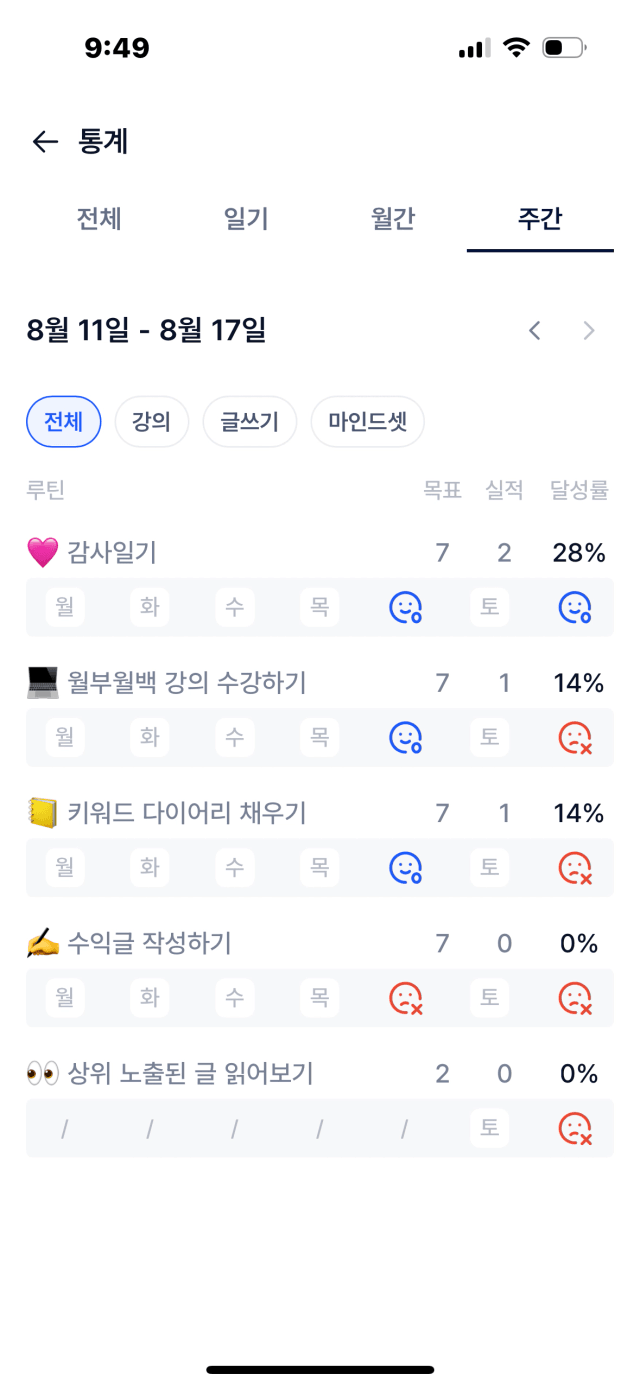Go to the previous week
This screenshot has width=640, height=1387.
coord(535,331)
